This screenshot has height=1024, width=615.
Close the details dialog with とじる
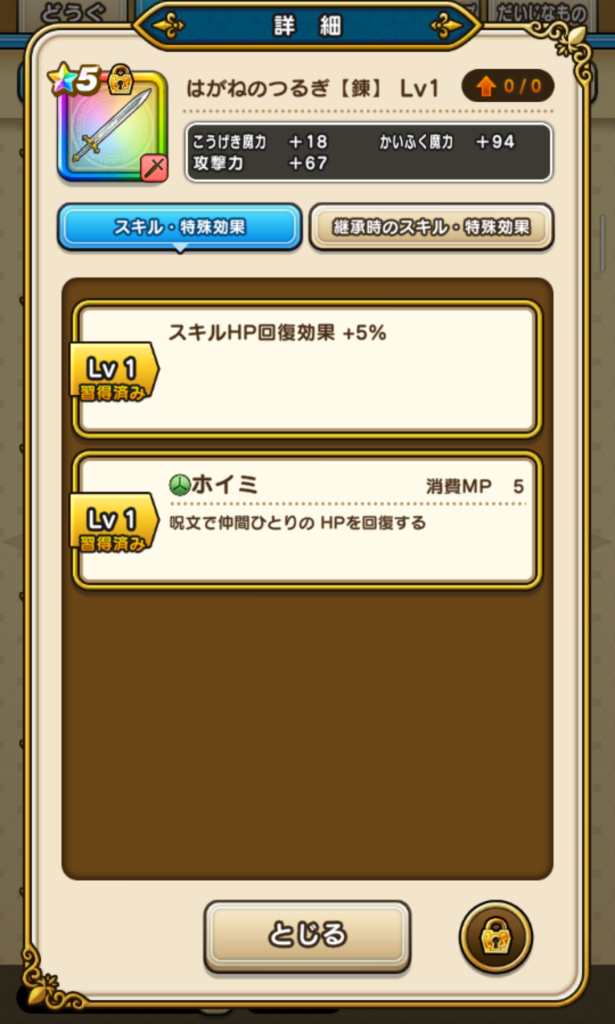click(x=307, y=936)
